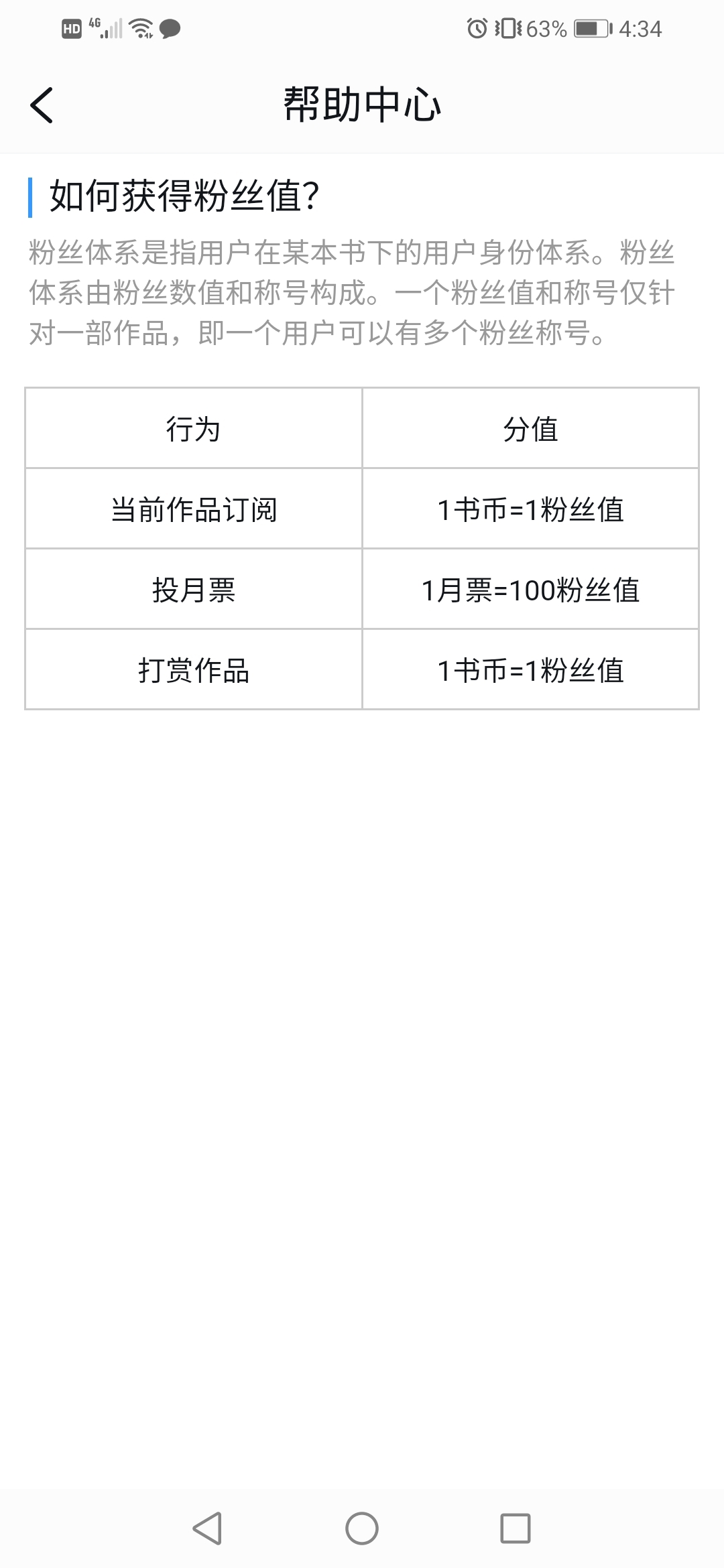Go back from the 帮助中心 page

(x=42, y=105)
